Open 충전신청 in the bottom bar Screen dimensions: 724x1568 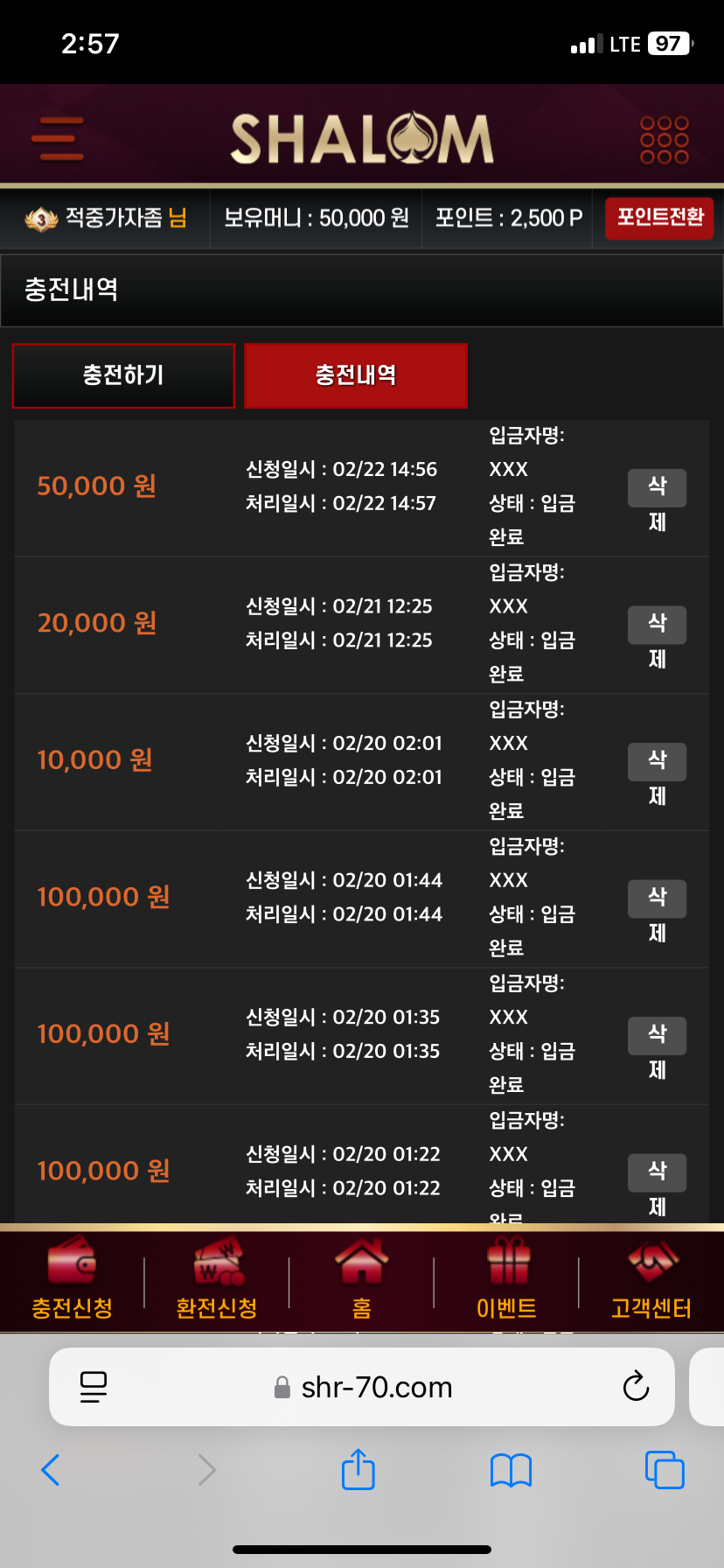coord(73,1280)
